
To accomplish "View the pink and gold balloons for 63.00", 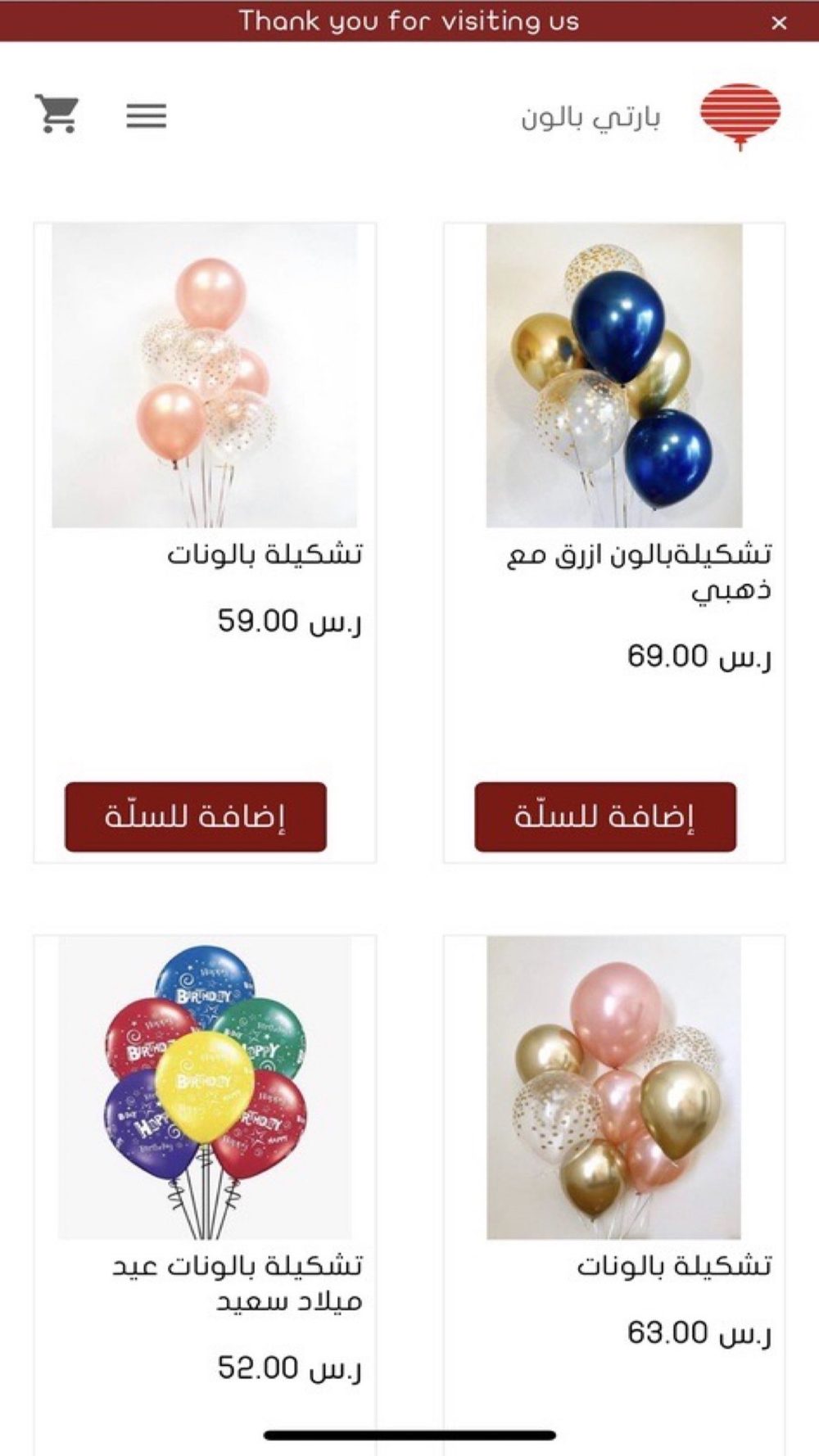I will (614, 1087).
